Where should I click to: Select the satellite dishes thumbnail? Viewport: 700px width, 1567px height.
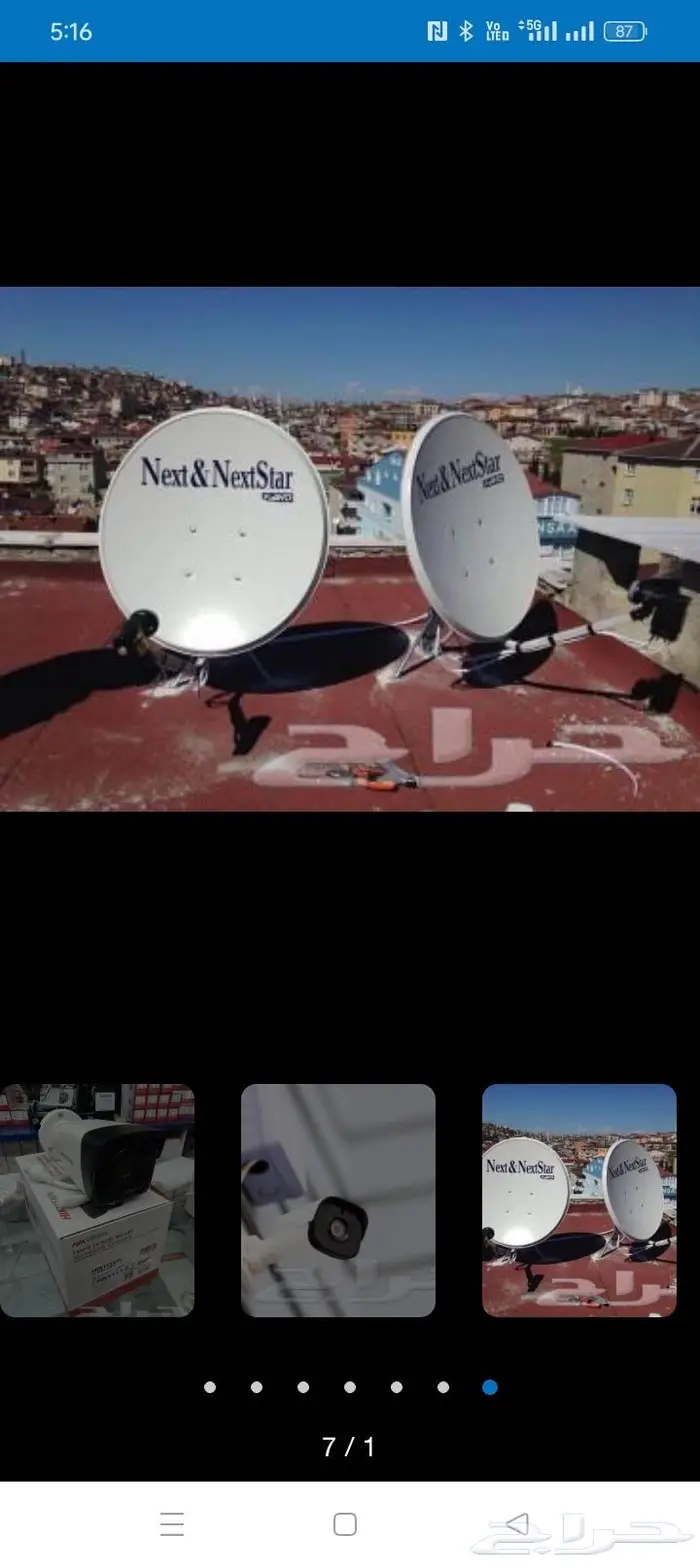coord(579,1200)
